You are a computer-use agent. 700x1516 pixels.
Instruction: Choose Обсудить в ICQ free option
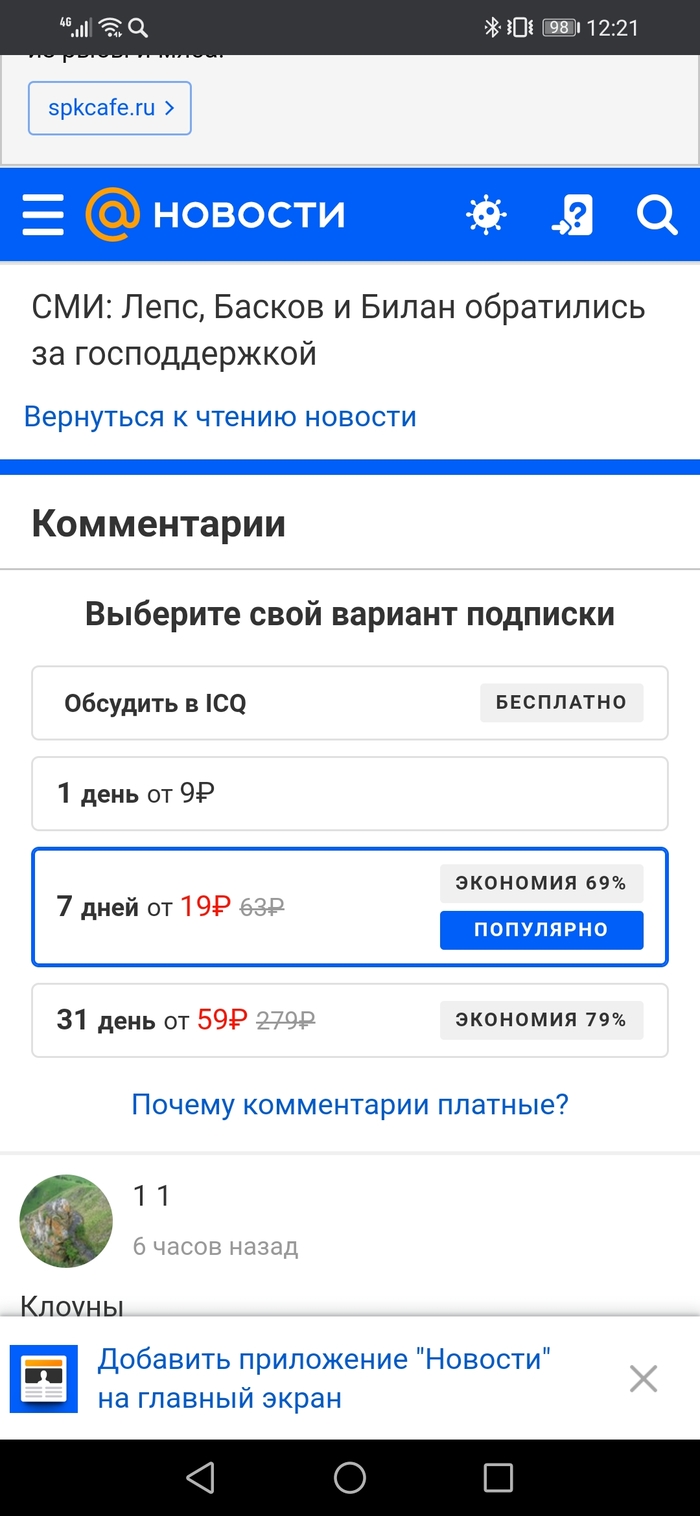[350, 703]
